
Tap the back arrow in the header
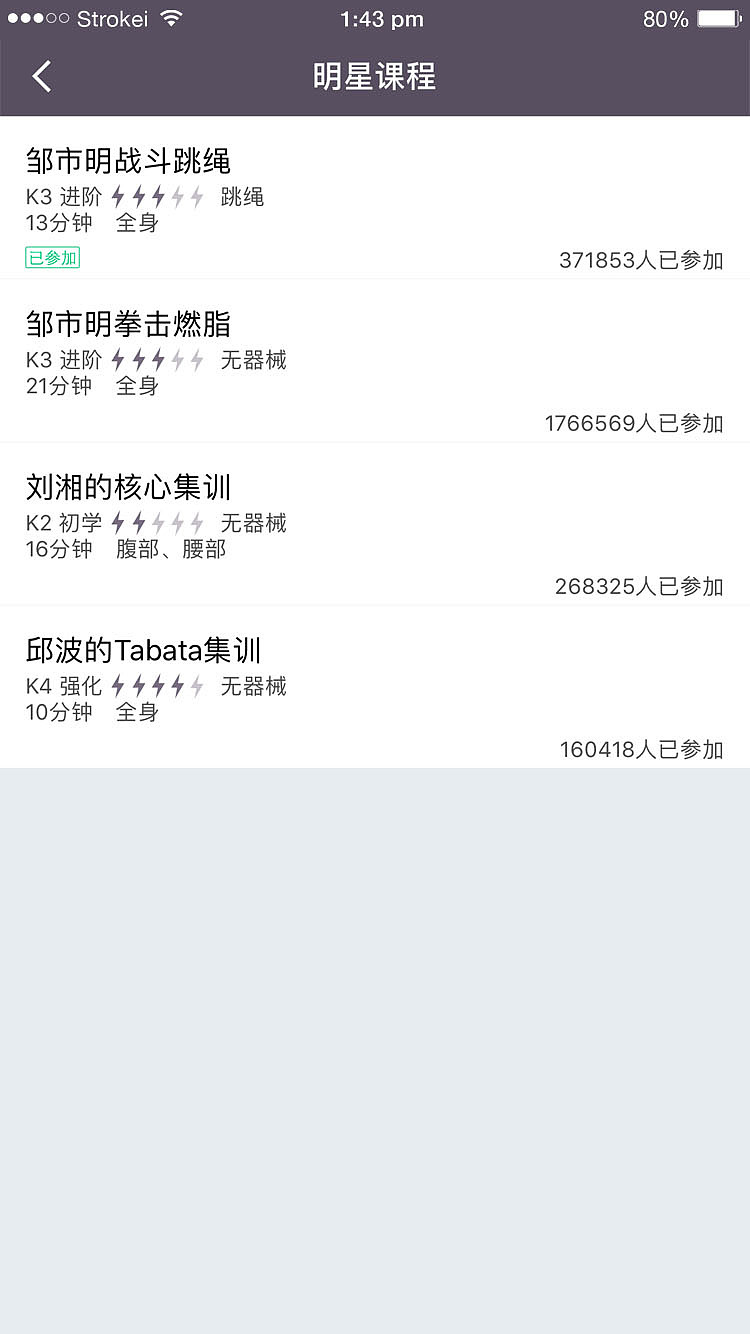[x=40, y=76]
